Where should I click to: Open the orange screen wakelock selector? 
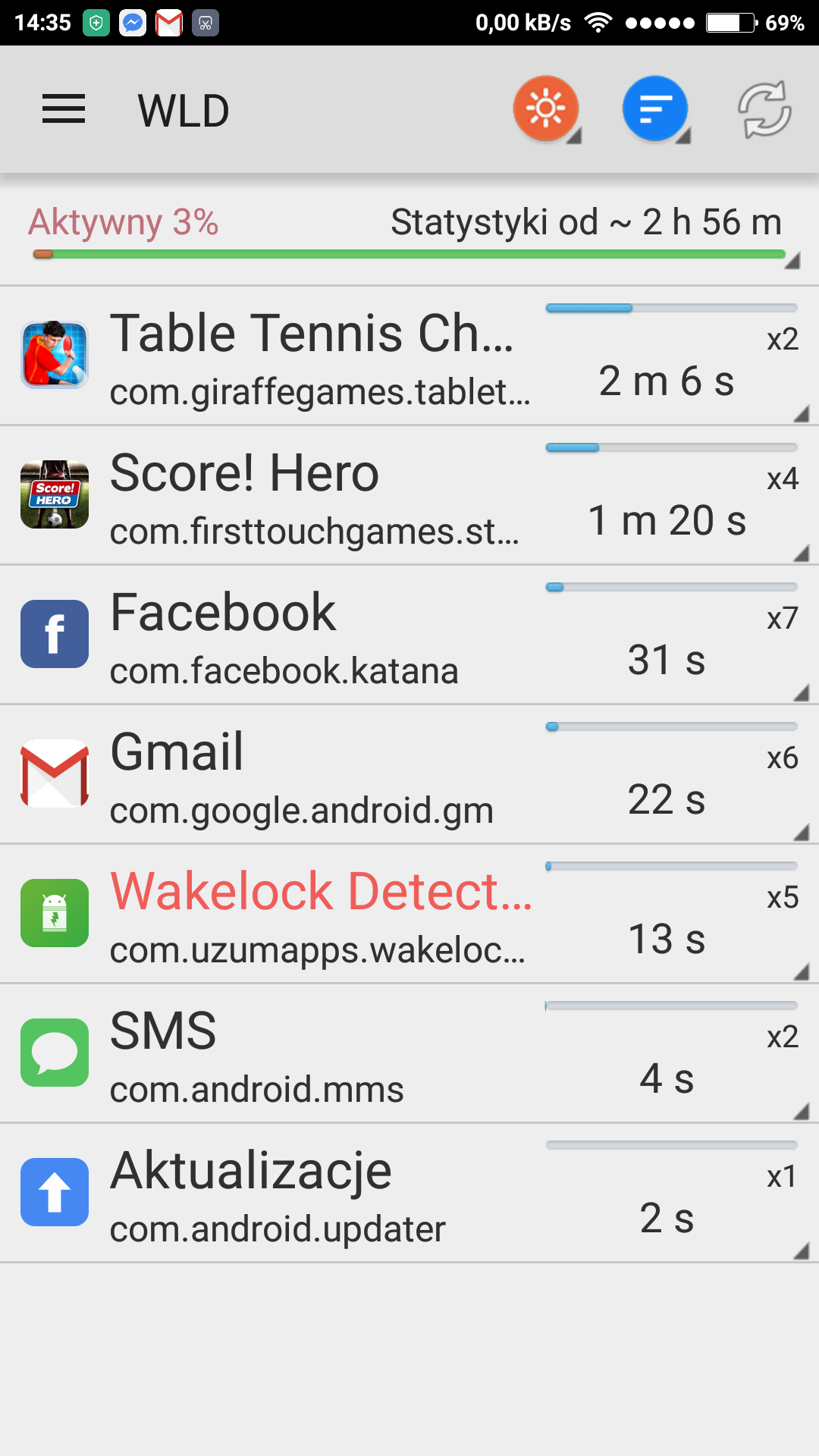tap(545, 109)
